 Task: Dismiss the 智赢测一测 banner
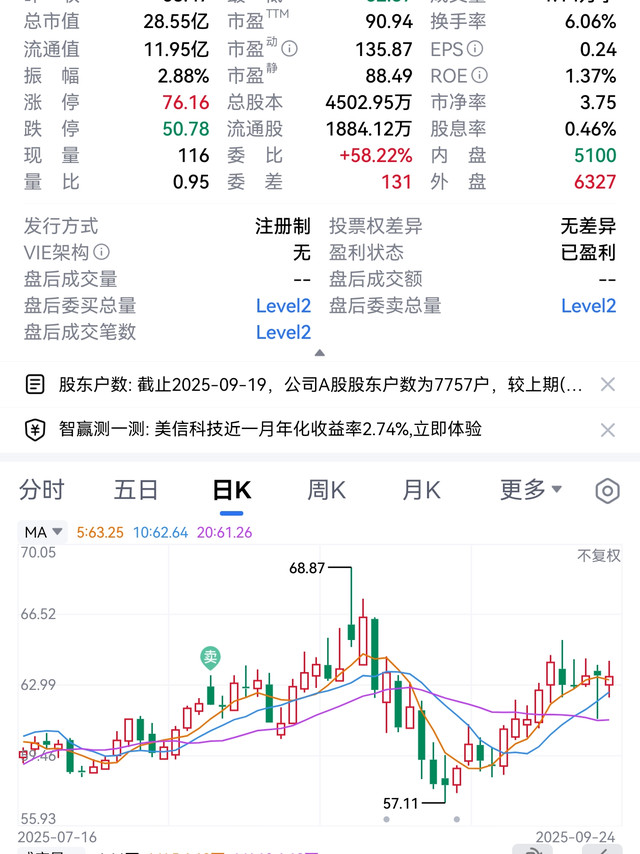click(x=608, y=430)
